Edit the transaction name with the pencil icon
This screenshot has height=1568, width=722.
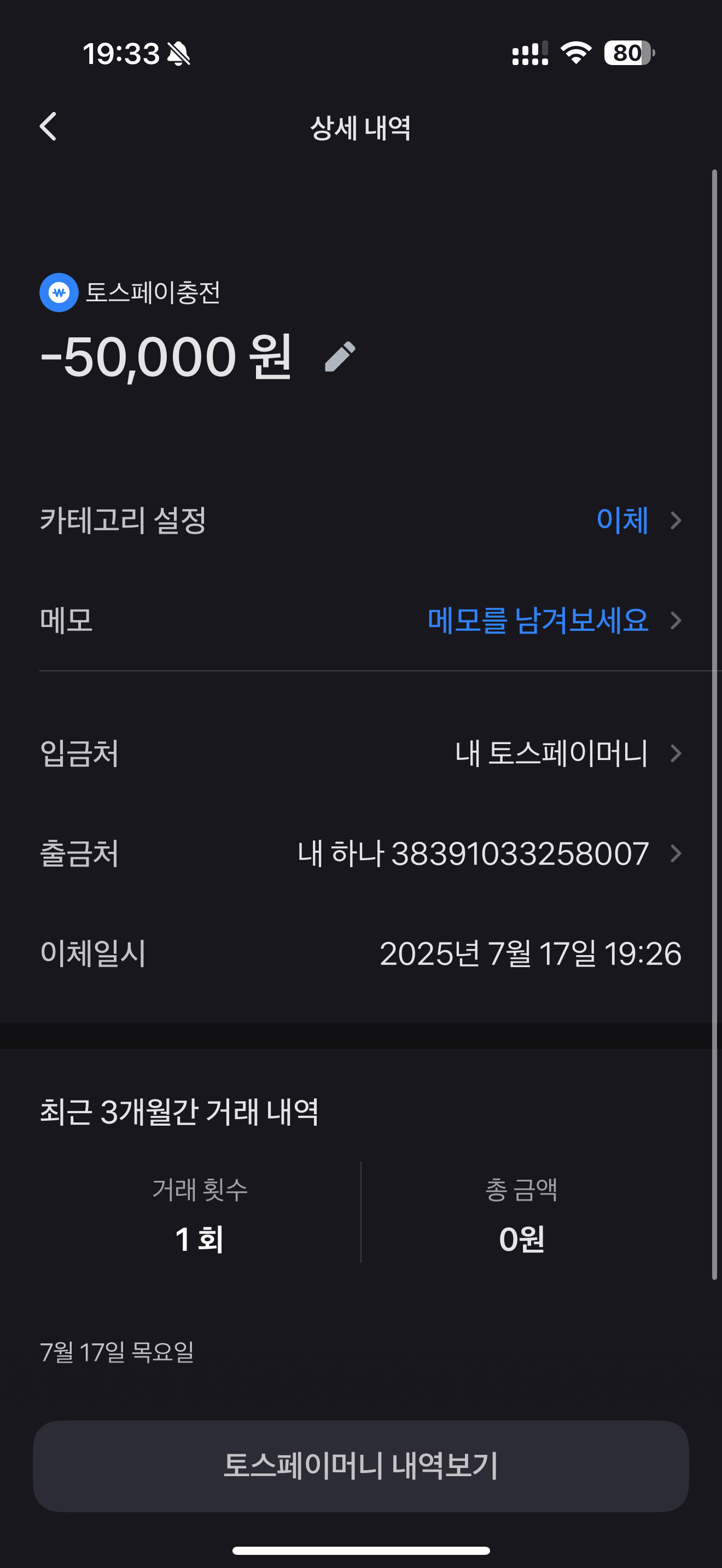point(340,356)
